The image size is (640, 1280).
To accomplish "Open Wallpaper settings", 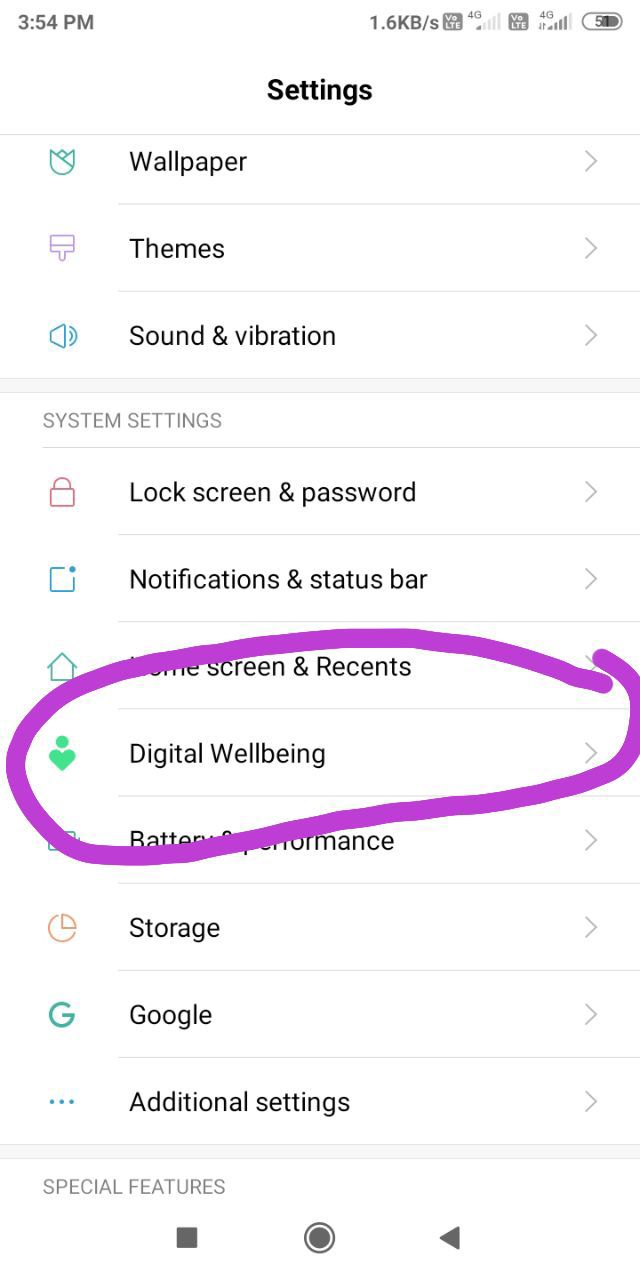I will click(320, 161).
